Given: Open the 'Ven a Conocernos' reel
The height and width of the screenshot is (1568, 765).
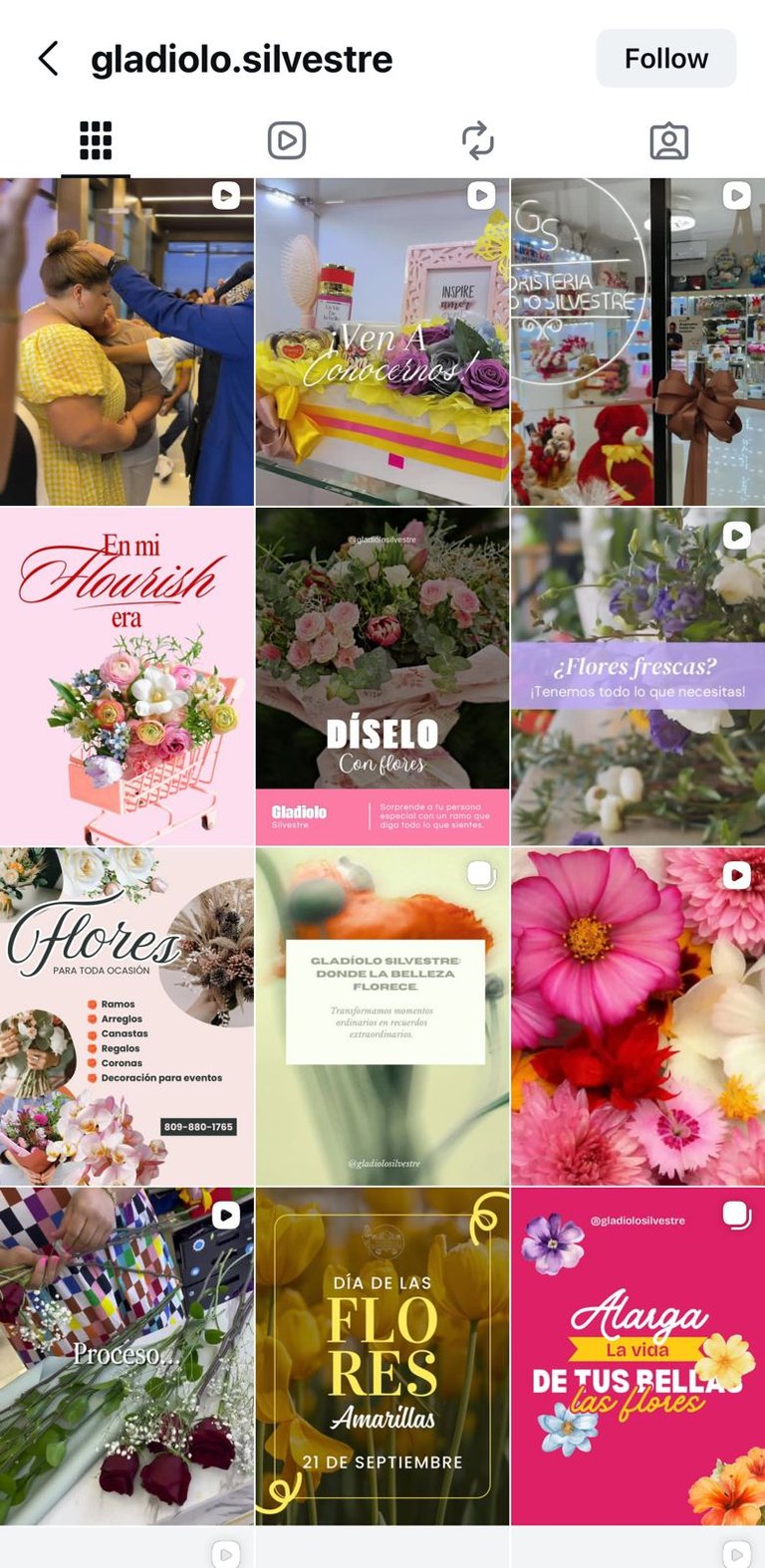Looking at the screenshot, I should (x=382, y=341).
